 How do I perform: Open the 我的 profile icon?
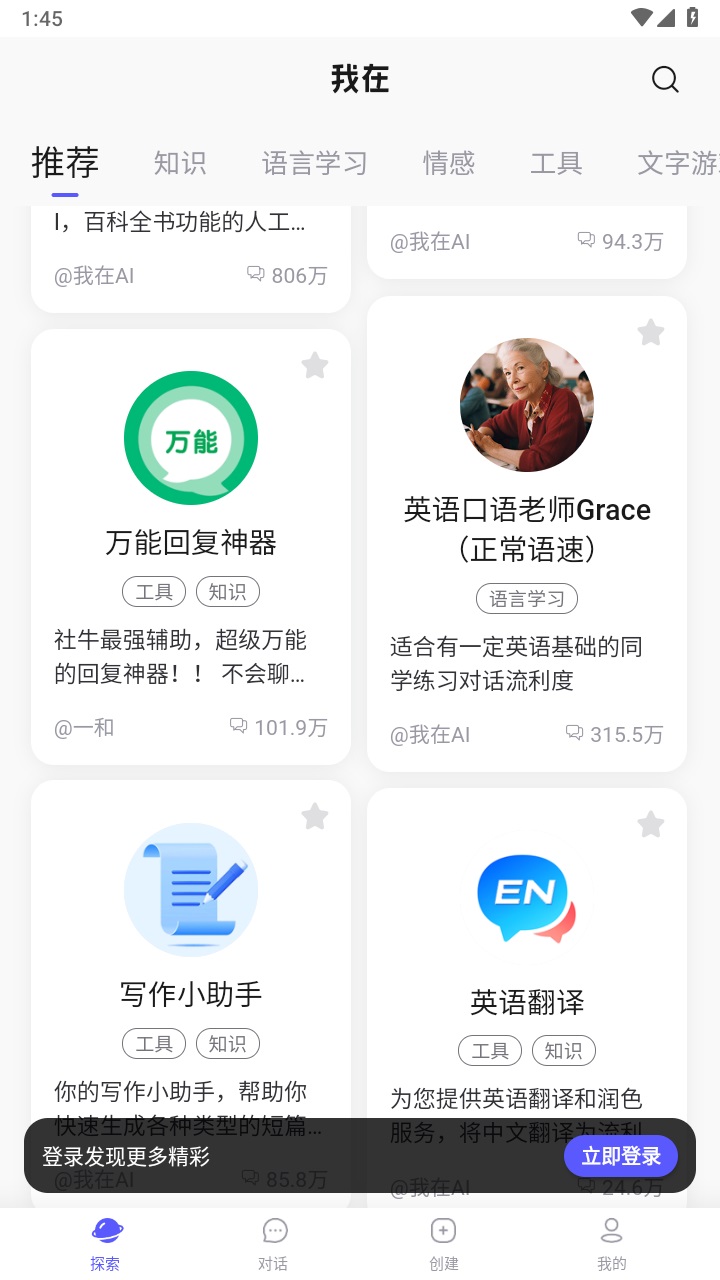pyautogui.click(x=611, y=1230)
